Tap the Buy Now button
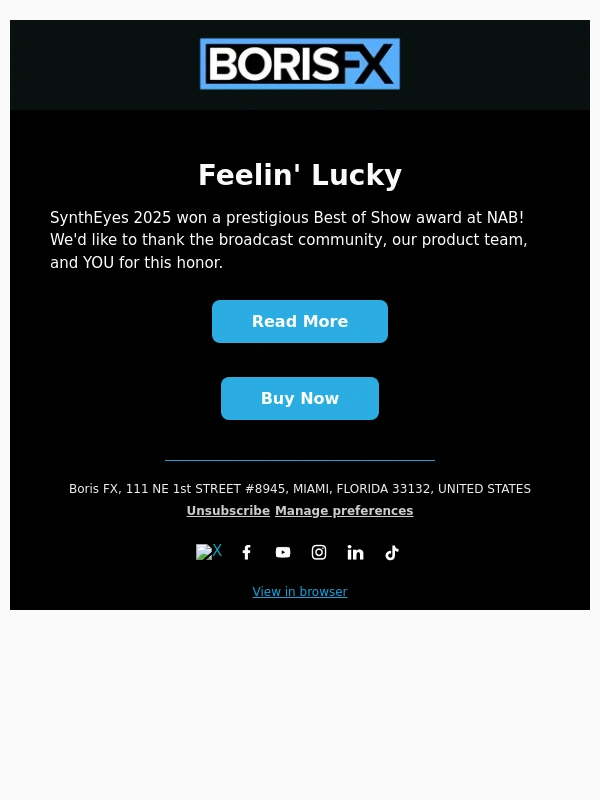This screenshot has width=600, height=800. click(x=300, y=399)
